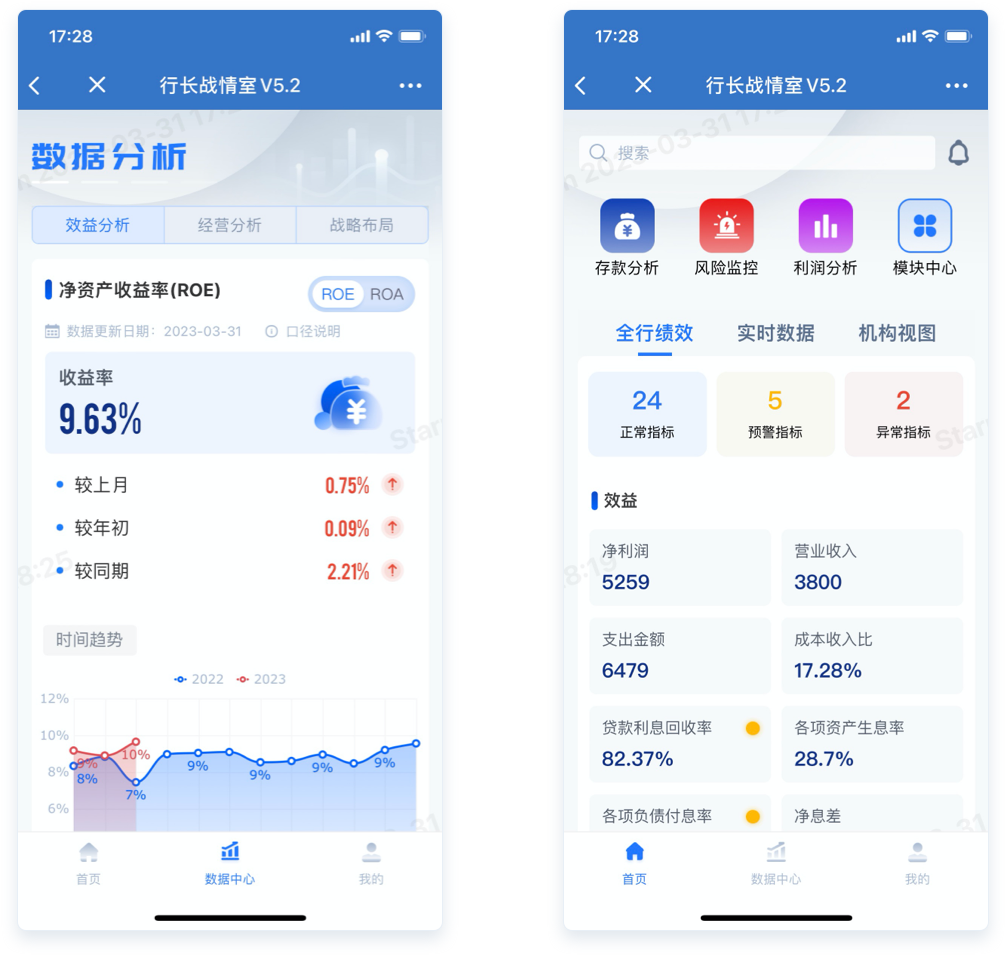Select ROA in the ROE/ROA toggle
The height and width of the screenshot is (956, 1006).
pyautogui.click(x=387, y=294)
